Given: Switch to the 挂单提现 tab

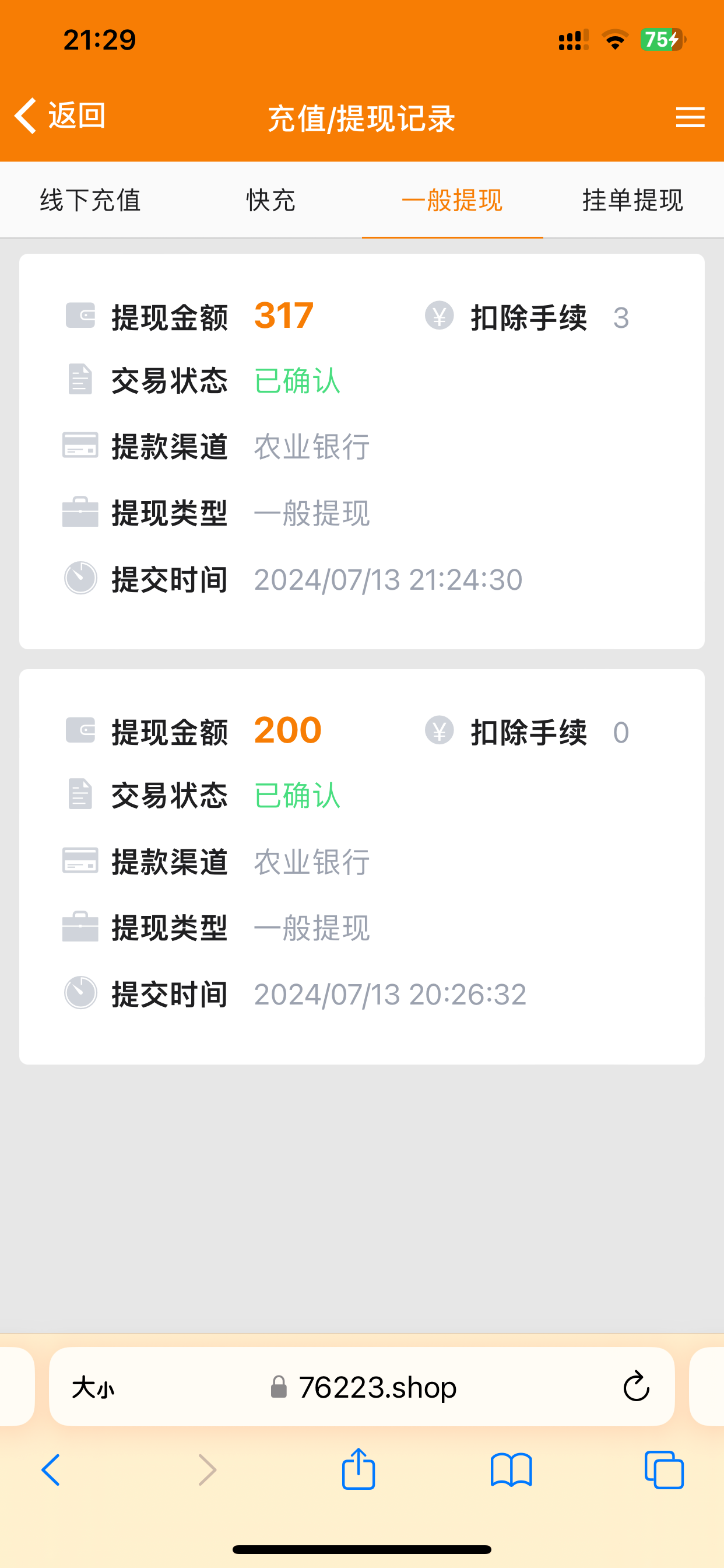Looking at the screenshot, I should [632, 200].
